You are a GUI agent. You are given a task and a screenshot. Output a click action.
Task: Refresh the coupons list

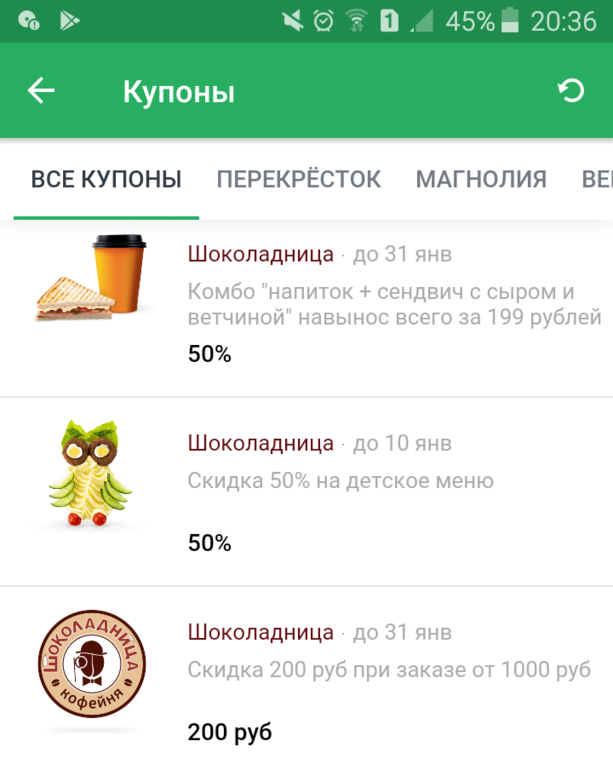[570, 92]
